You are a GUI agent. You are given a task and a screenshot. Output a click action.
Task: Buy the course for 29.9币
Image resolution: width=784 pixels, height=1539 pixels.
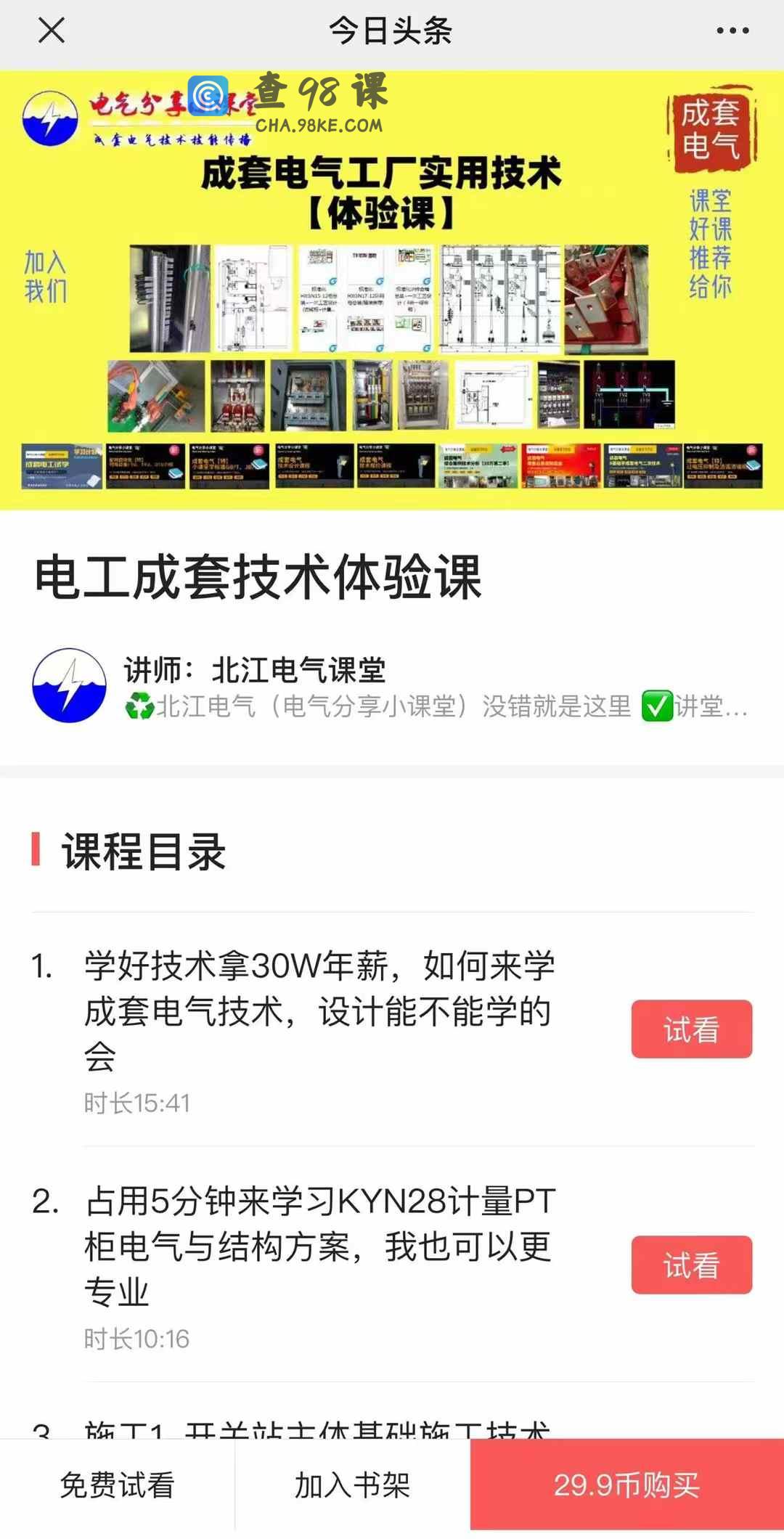coord(626,1485)
